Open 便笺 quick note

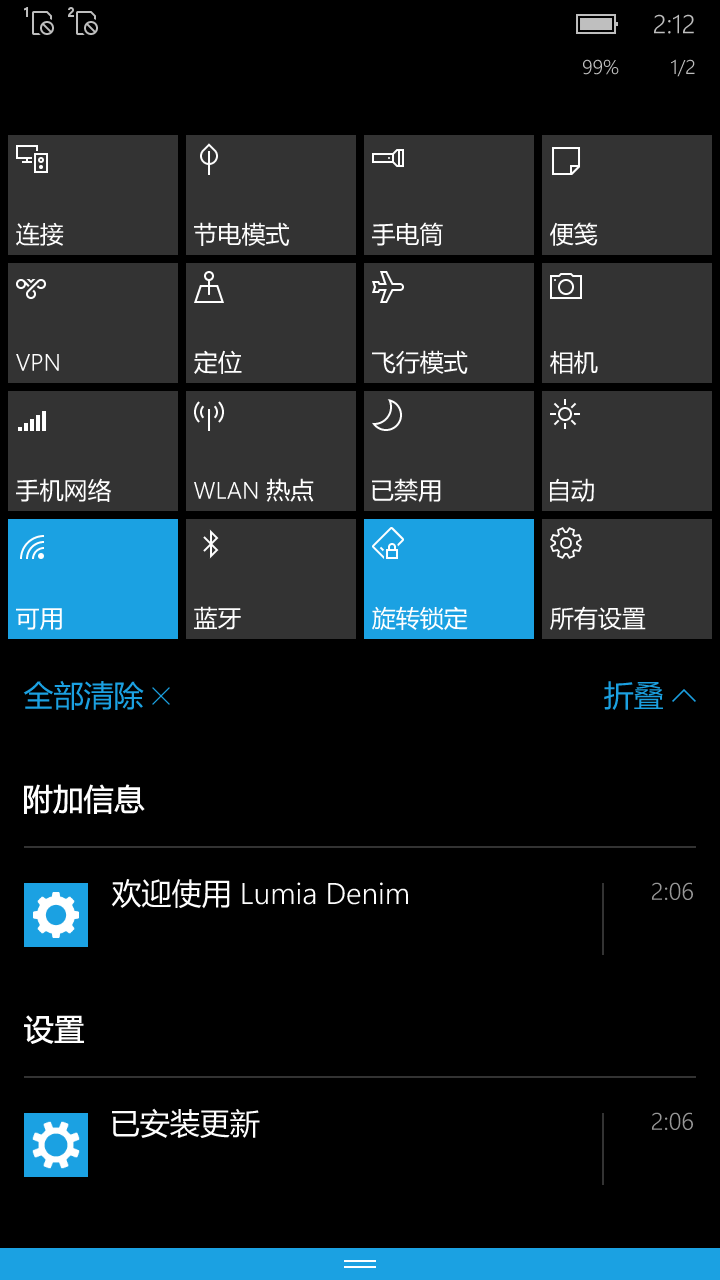click(x=627, y=195)
